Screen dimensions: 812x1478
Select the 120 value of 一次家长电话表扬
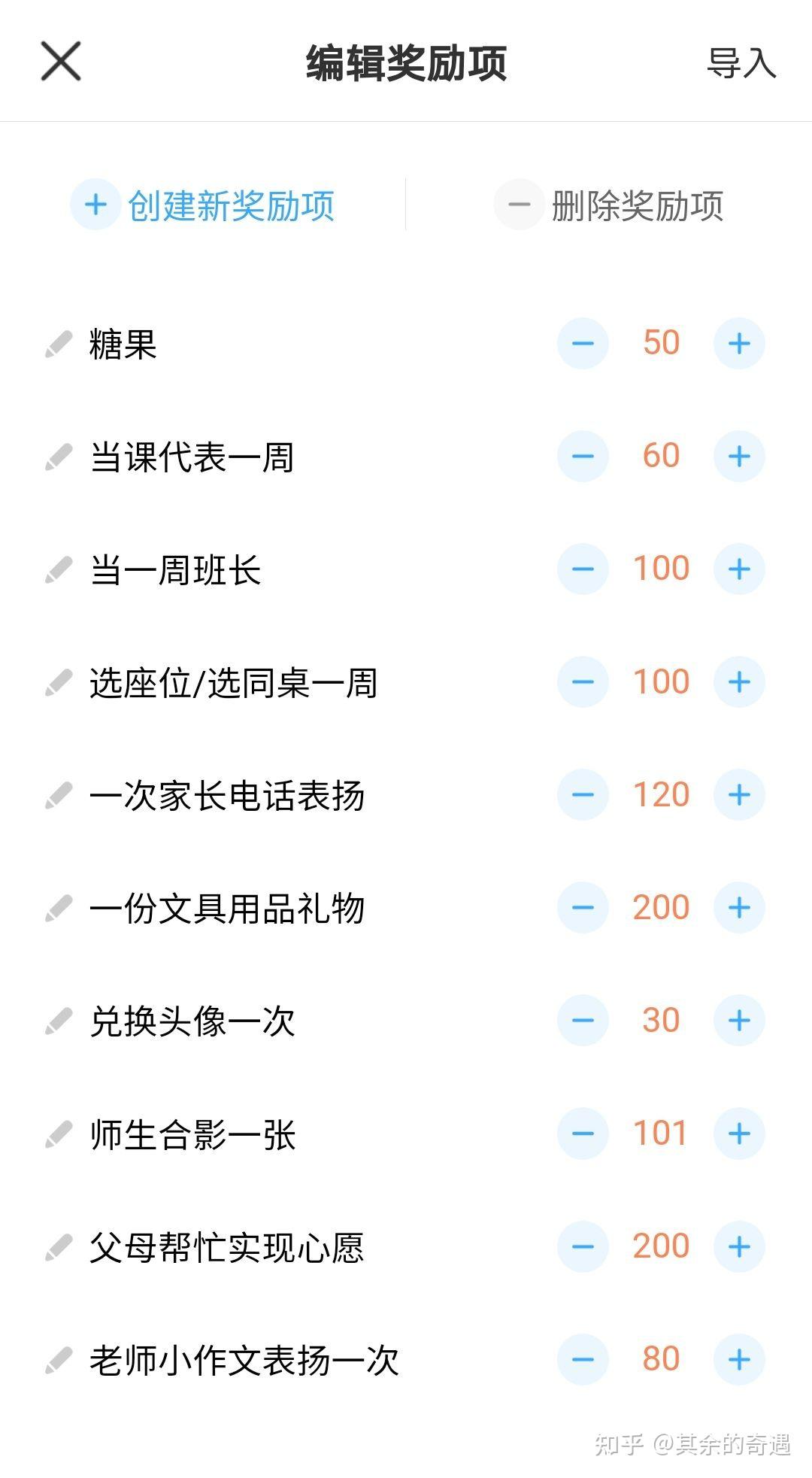pos(661,794)
